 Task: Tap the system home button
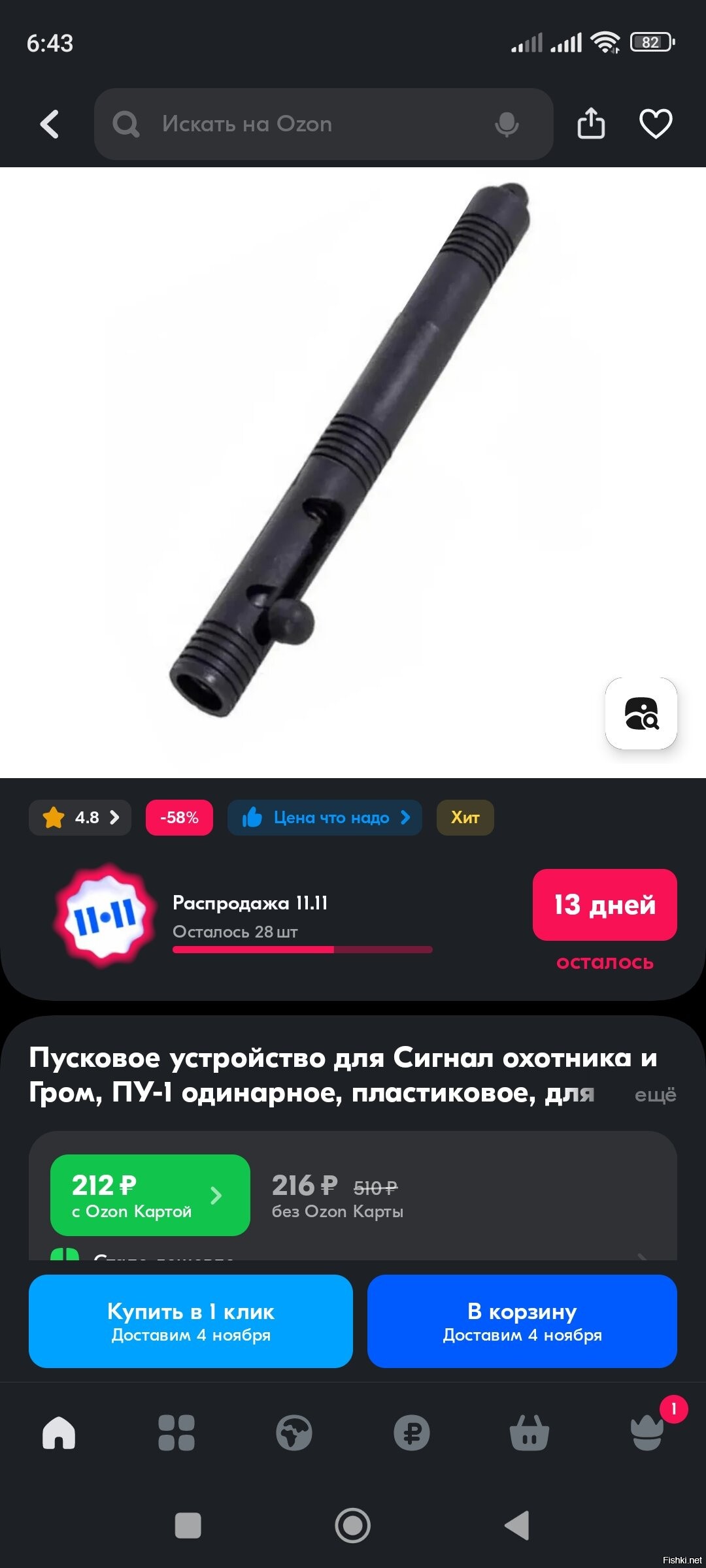[x=353, y=1526]
